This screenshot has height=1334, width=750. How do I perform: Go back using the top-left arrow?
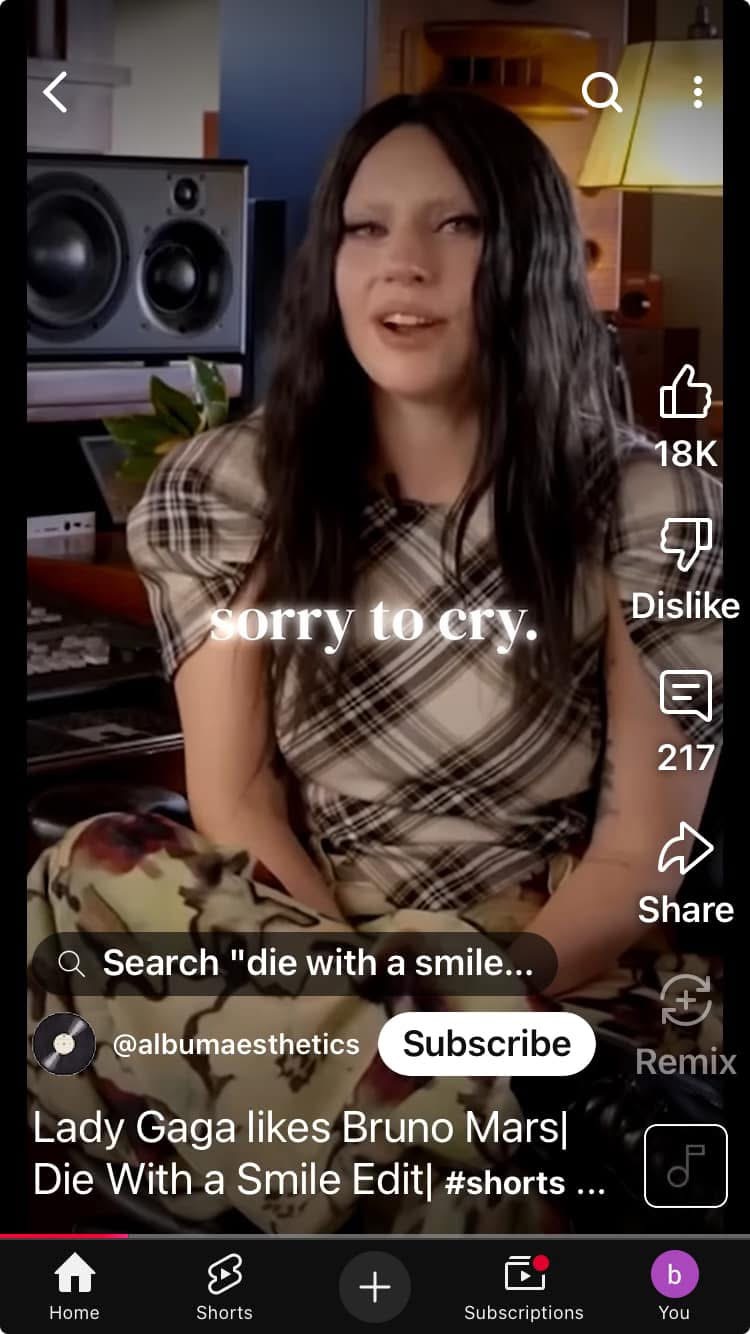click(x=55, y=92)
